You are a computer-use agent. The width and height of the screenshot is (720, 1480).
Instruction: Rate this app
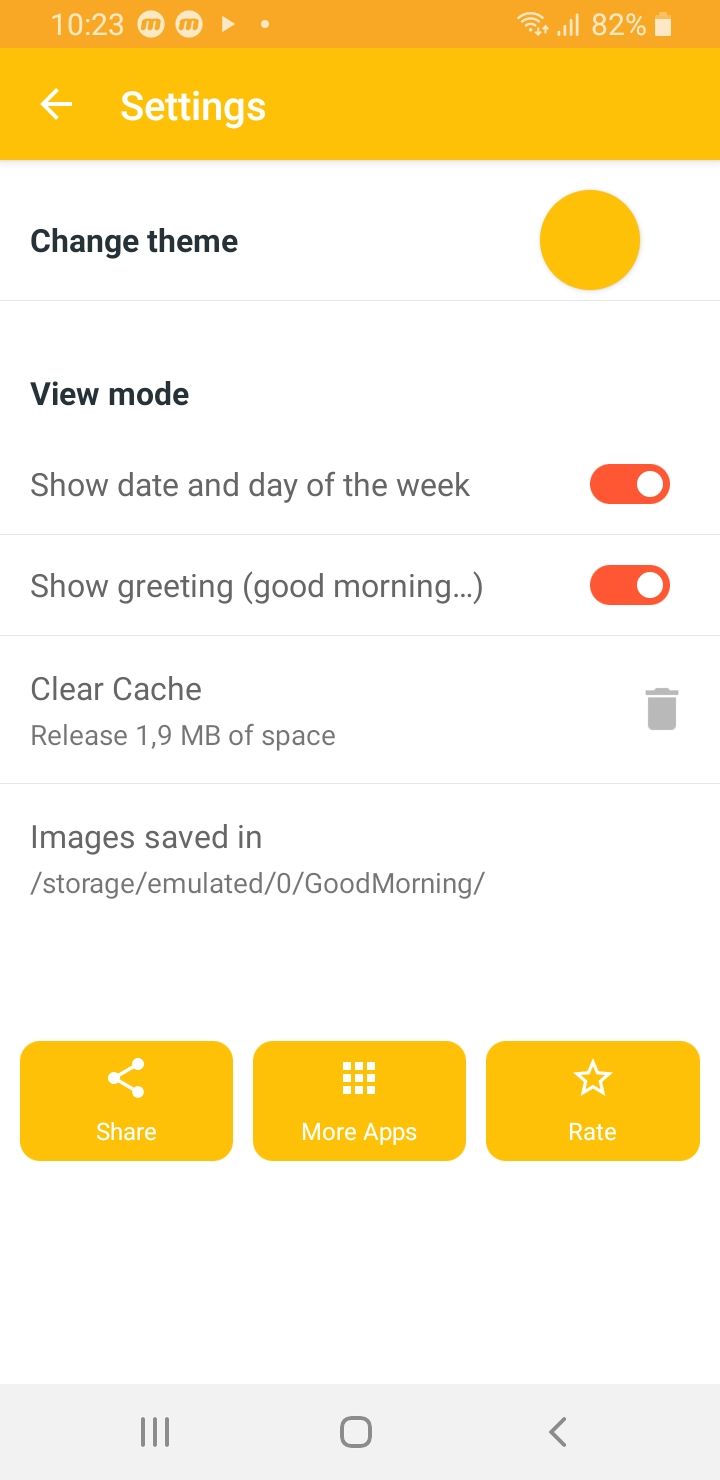(x=592, y=1100)
